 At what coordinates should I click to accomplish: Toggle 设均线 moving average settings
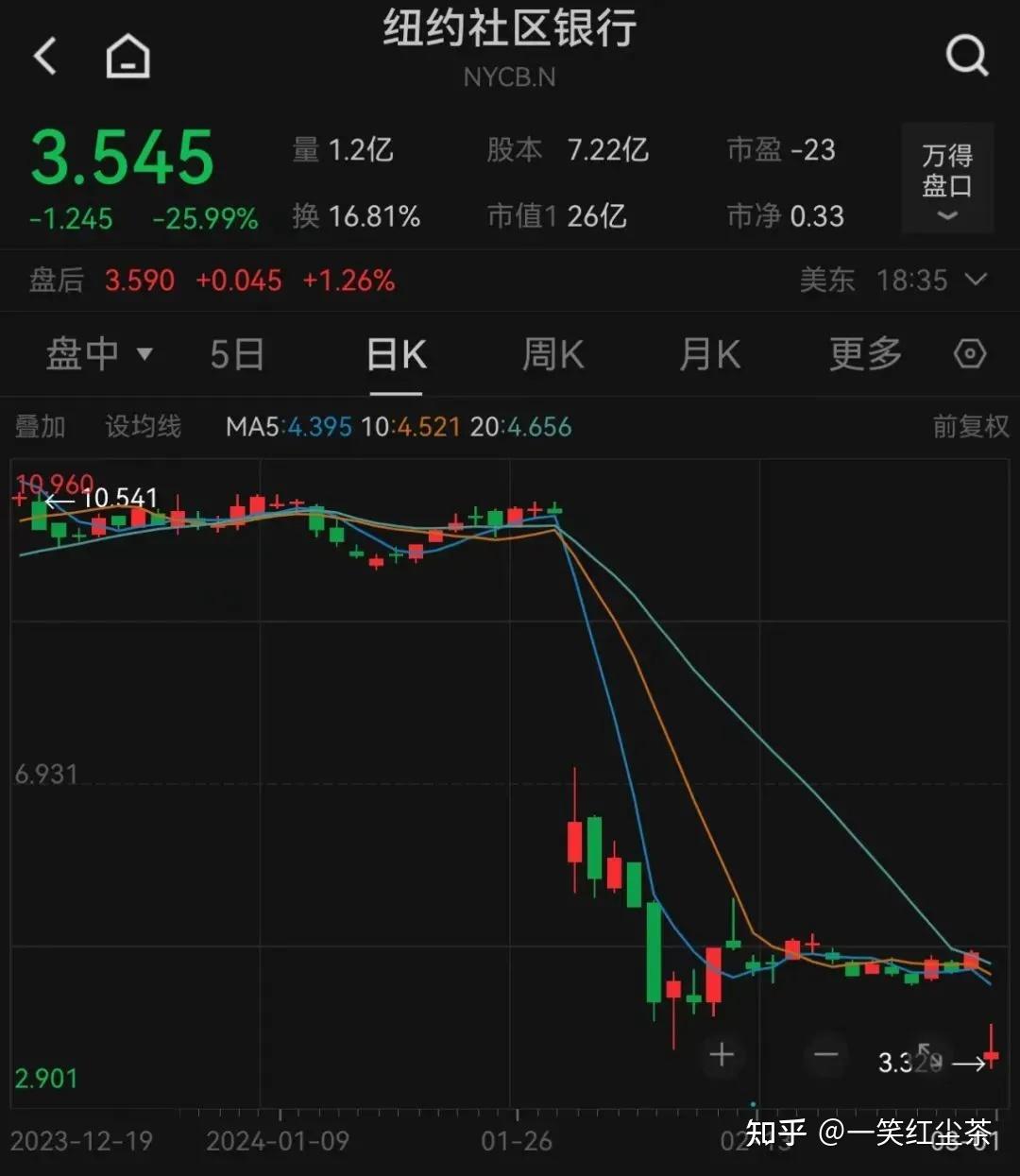tap(143, 426)
